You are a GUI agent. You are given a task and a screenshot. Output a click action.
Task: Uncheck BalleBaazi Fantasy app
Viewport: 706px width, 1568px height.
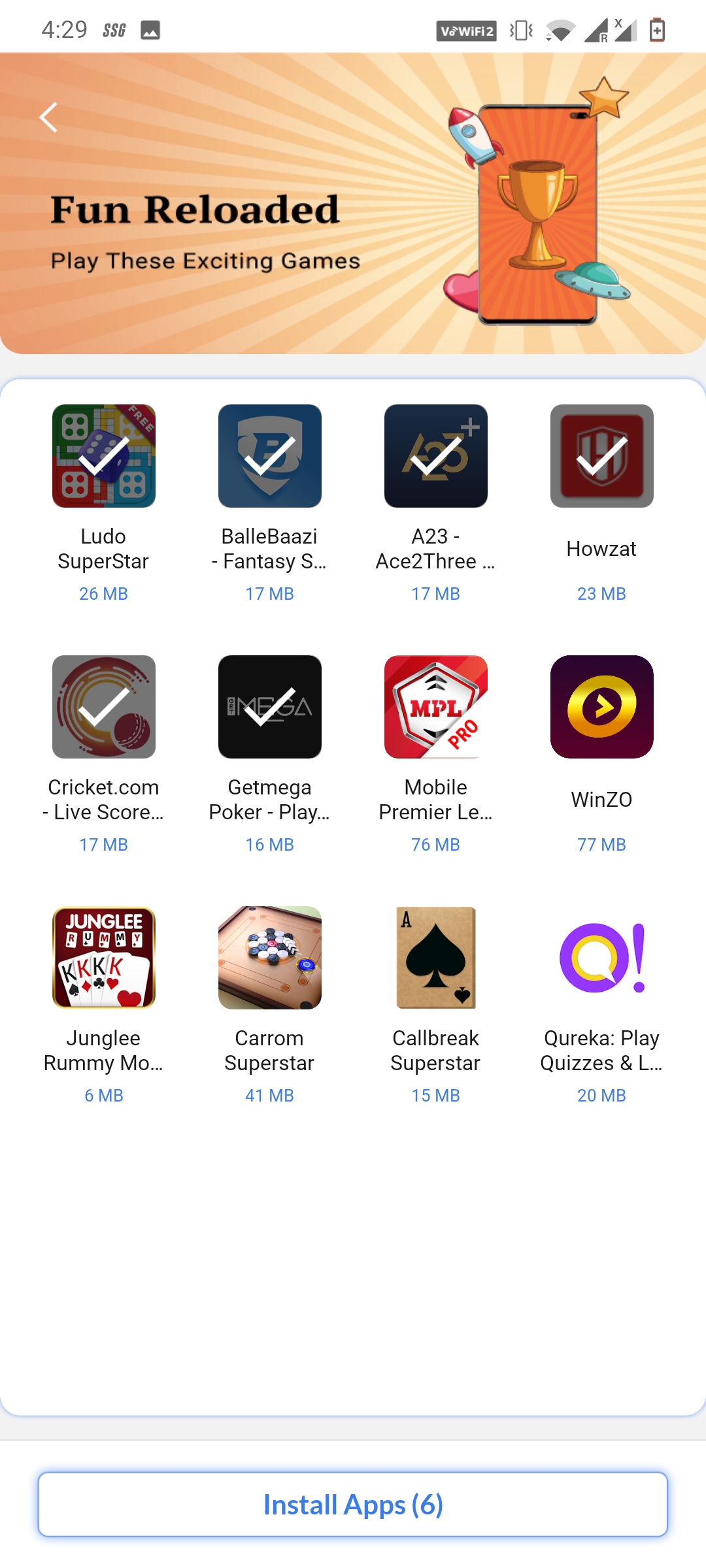click(x=270, y=456)
